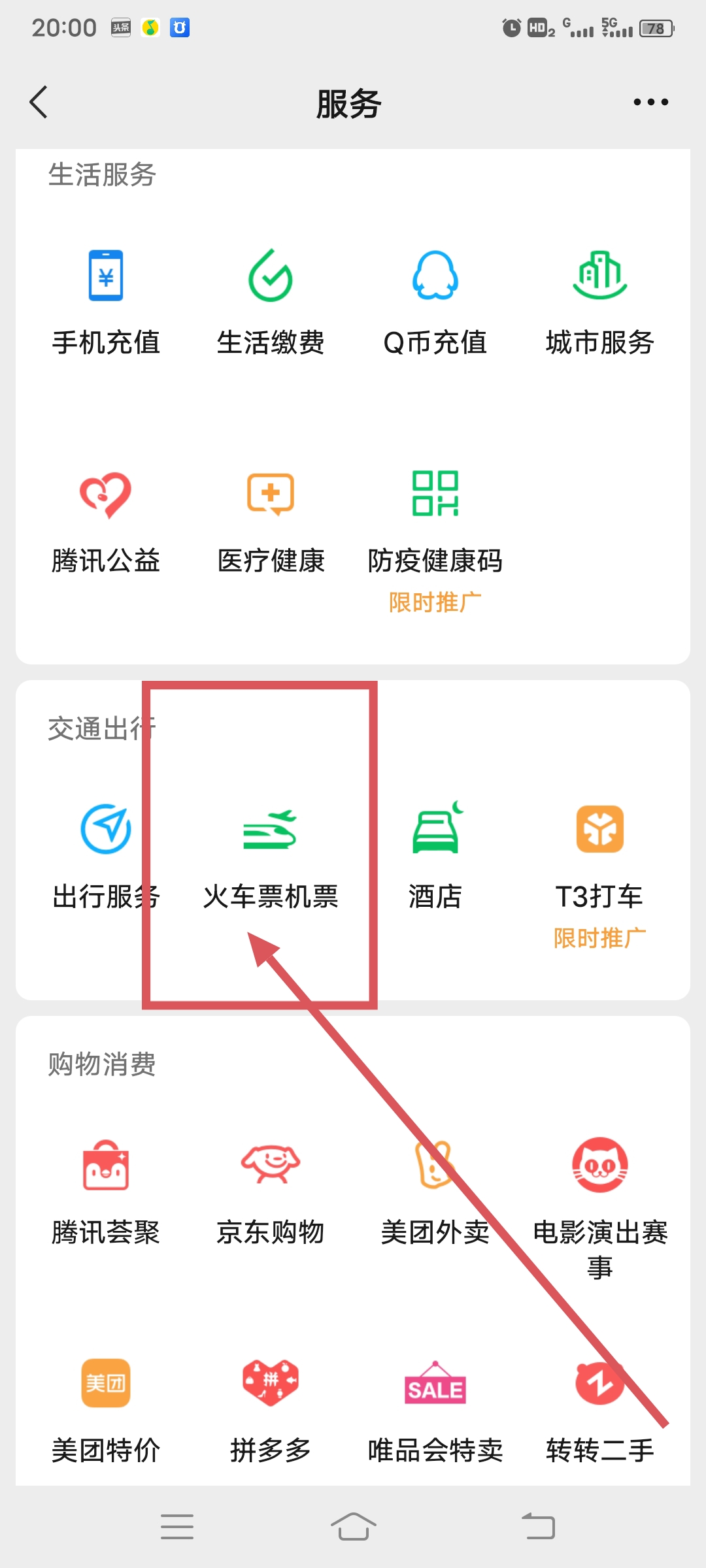Open 出行服务 travel service

click(106, 855)
